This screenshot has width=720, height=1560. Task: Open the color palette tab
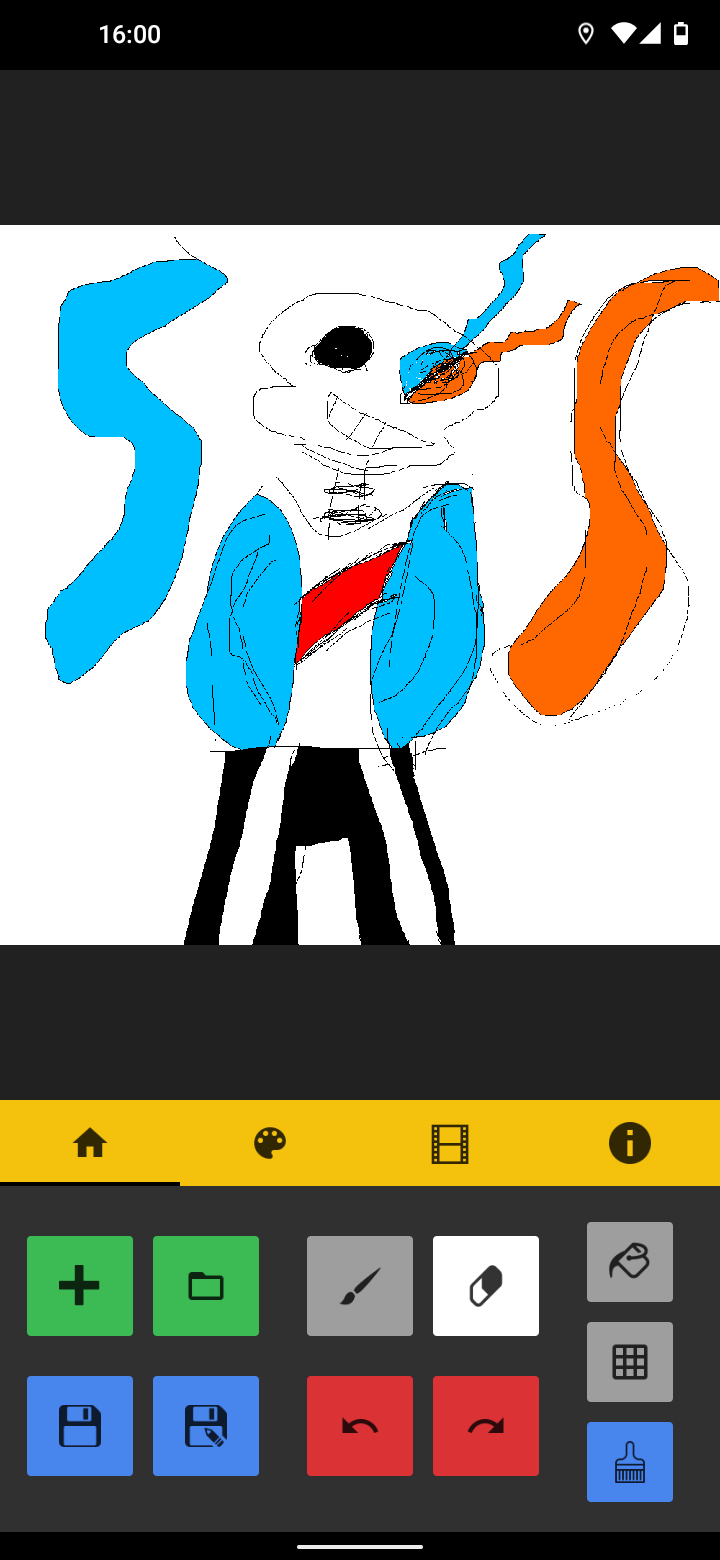pyautogui.click(x=270, y=1142)
